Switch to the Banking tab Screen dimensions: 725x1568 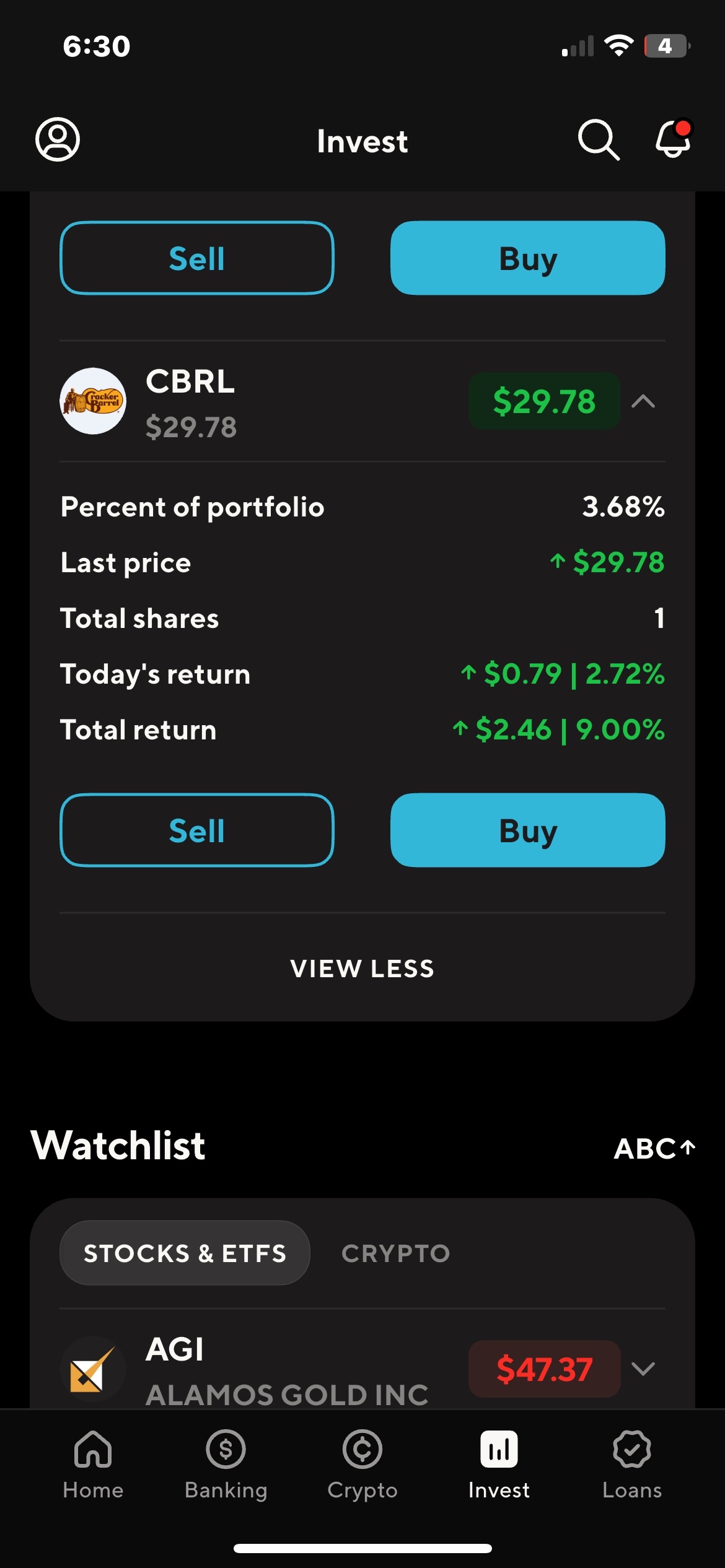pos(226,1464)
